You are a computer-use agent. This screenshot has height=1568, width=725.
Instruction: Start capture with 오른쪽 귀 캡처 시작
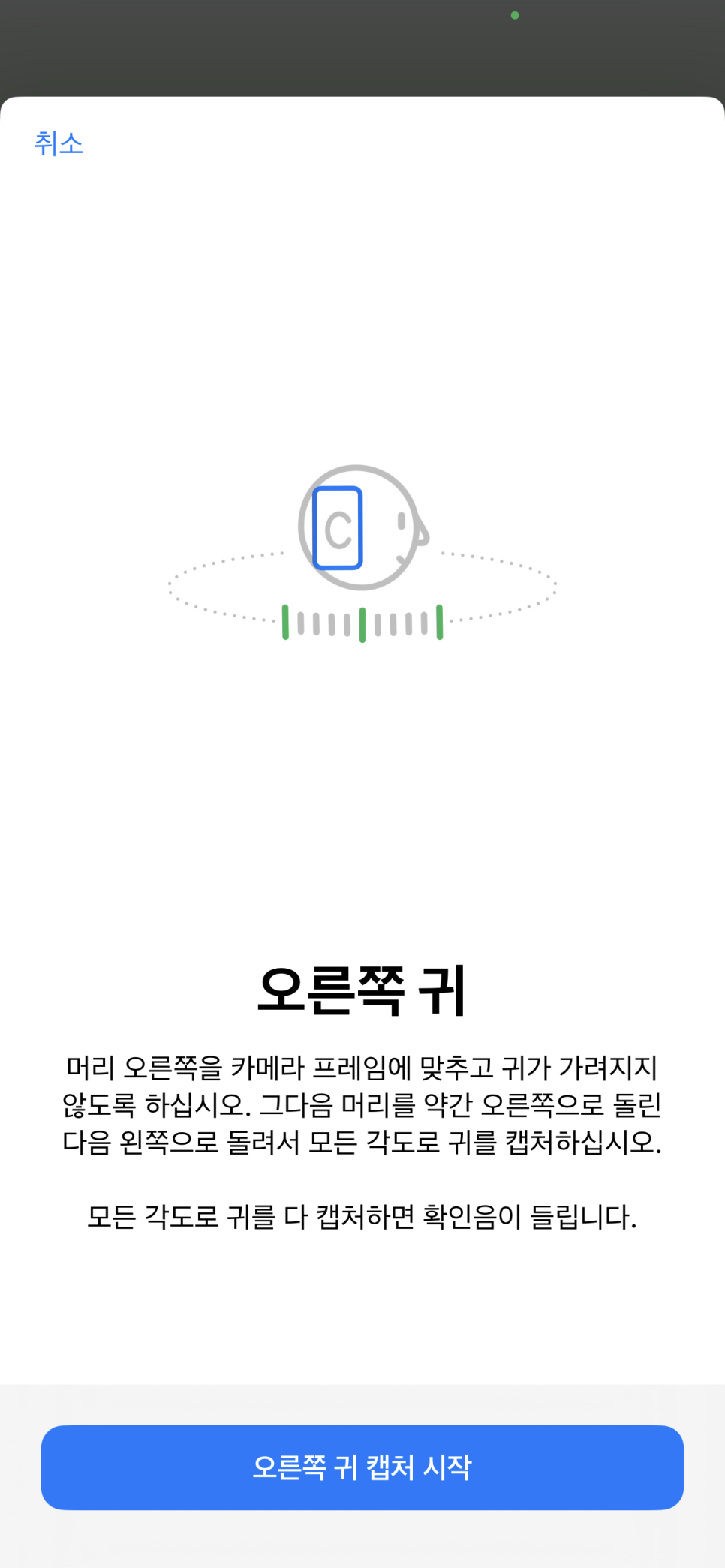point(362,1467)
